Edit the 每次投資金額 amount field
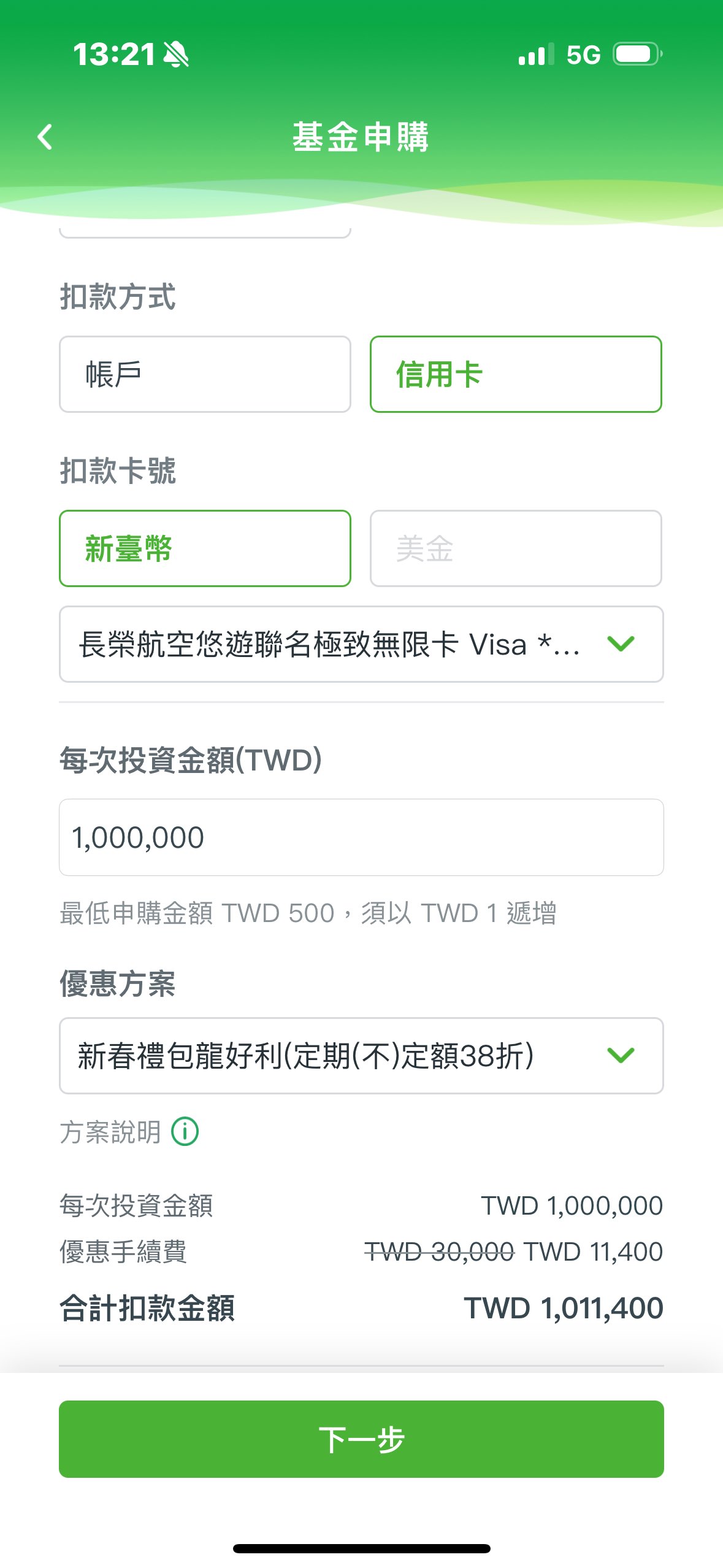Image resolution: width=723 pixels, height=1568 pixels. pos(361,837)
